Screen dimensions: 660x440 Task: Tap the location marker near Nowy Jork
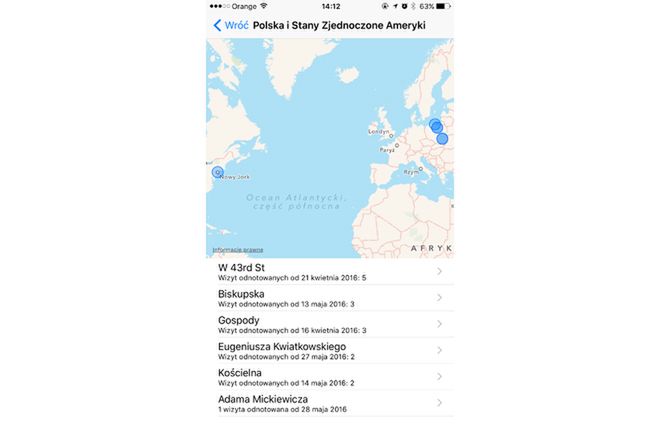coord(217,172)
